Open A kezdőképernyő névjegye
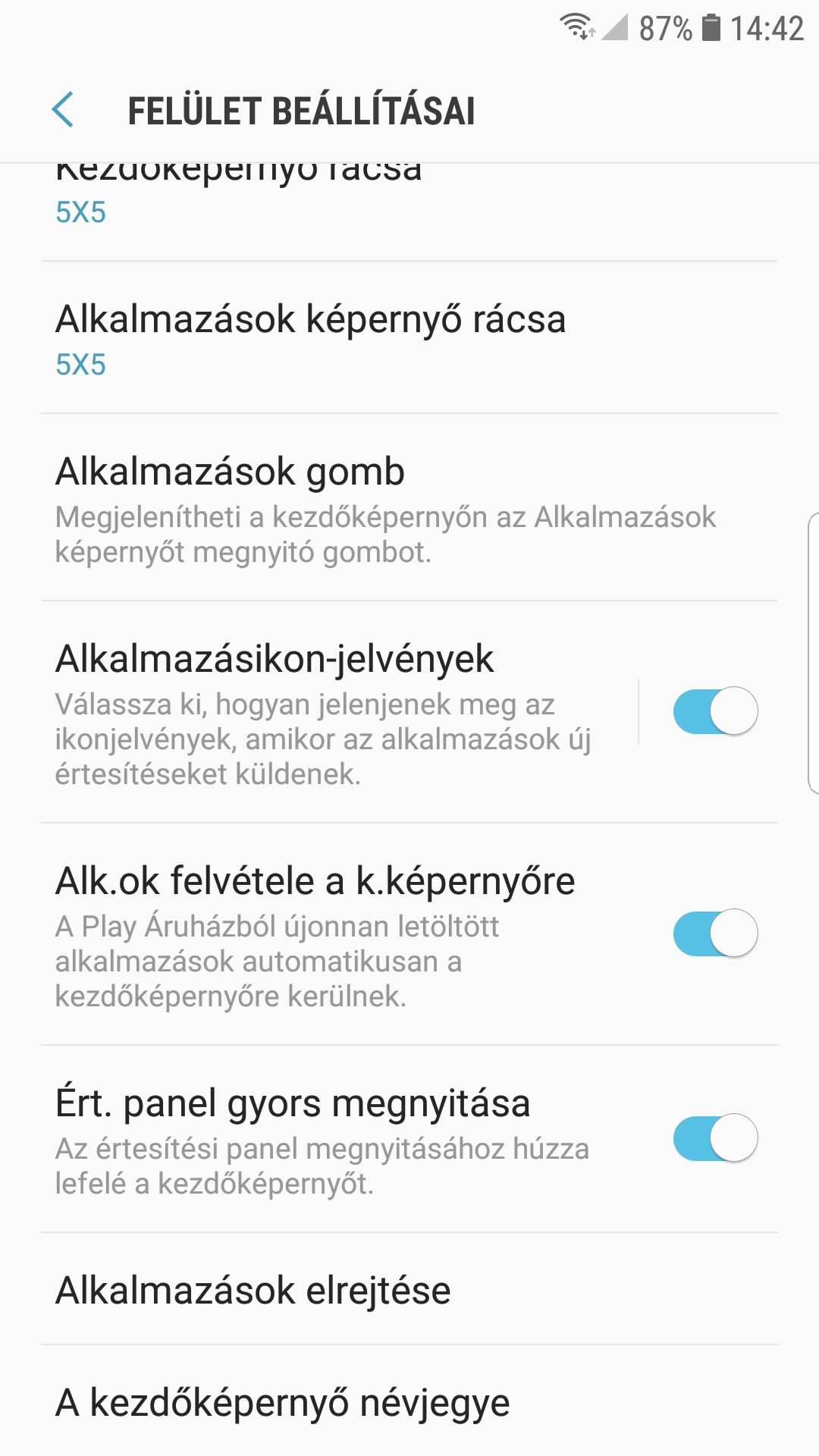Screen dimensions: 819x1456 click(x=409, y=1401)
